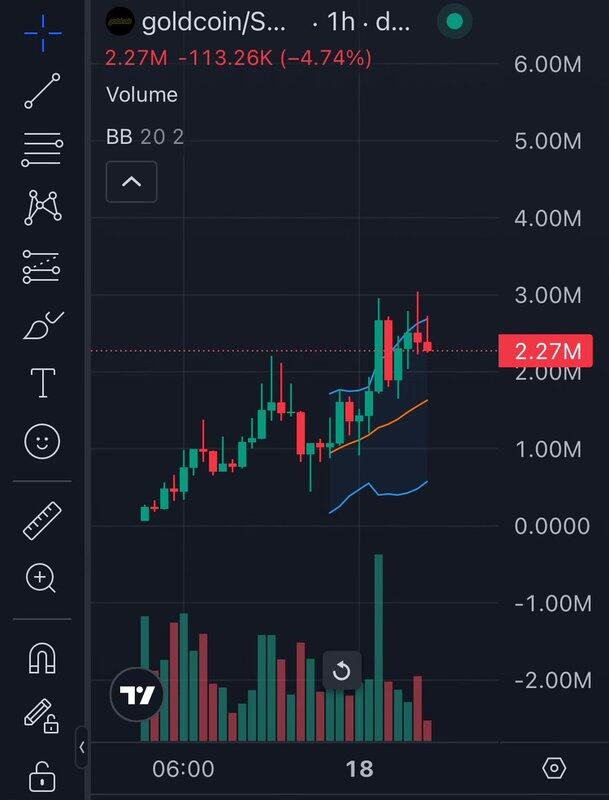Open the BB 20 2 indicator legend
The image size is (609, 800).
coord(145,137)
